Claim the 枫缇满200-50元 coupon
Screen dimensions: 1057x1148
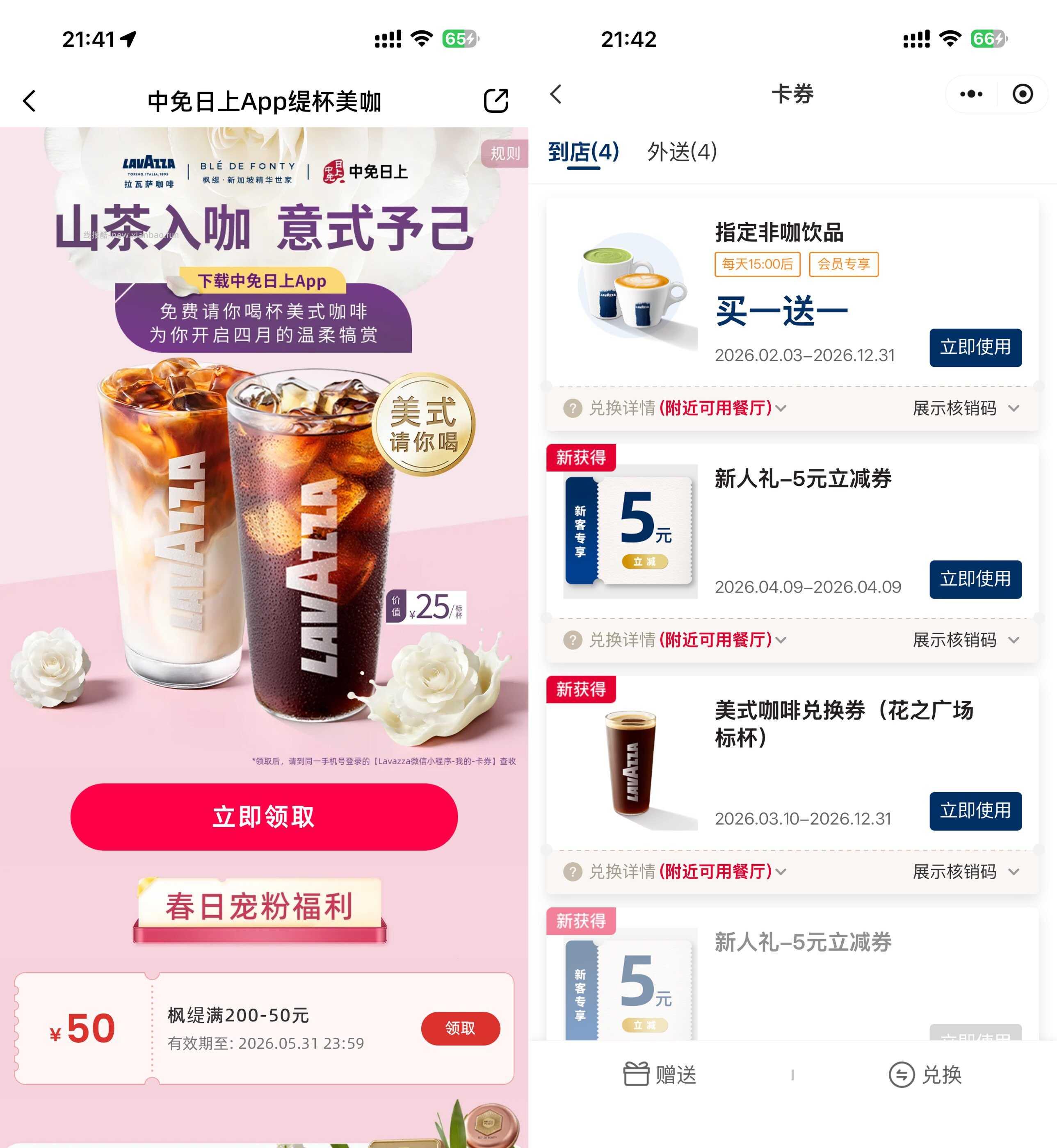[460, 1028]
